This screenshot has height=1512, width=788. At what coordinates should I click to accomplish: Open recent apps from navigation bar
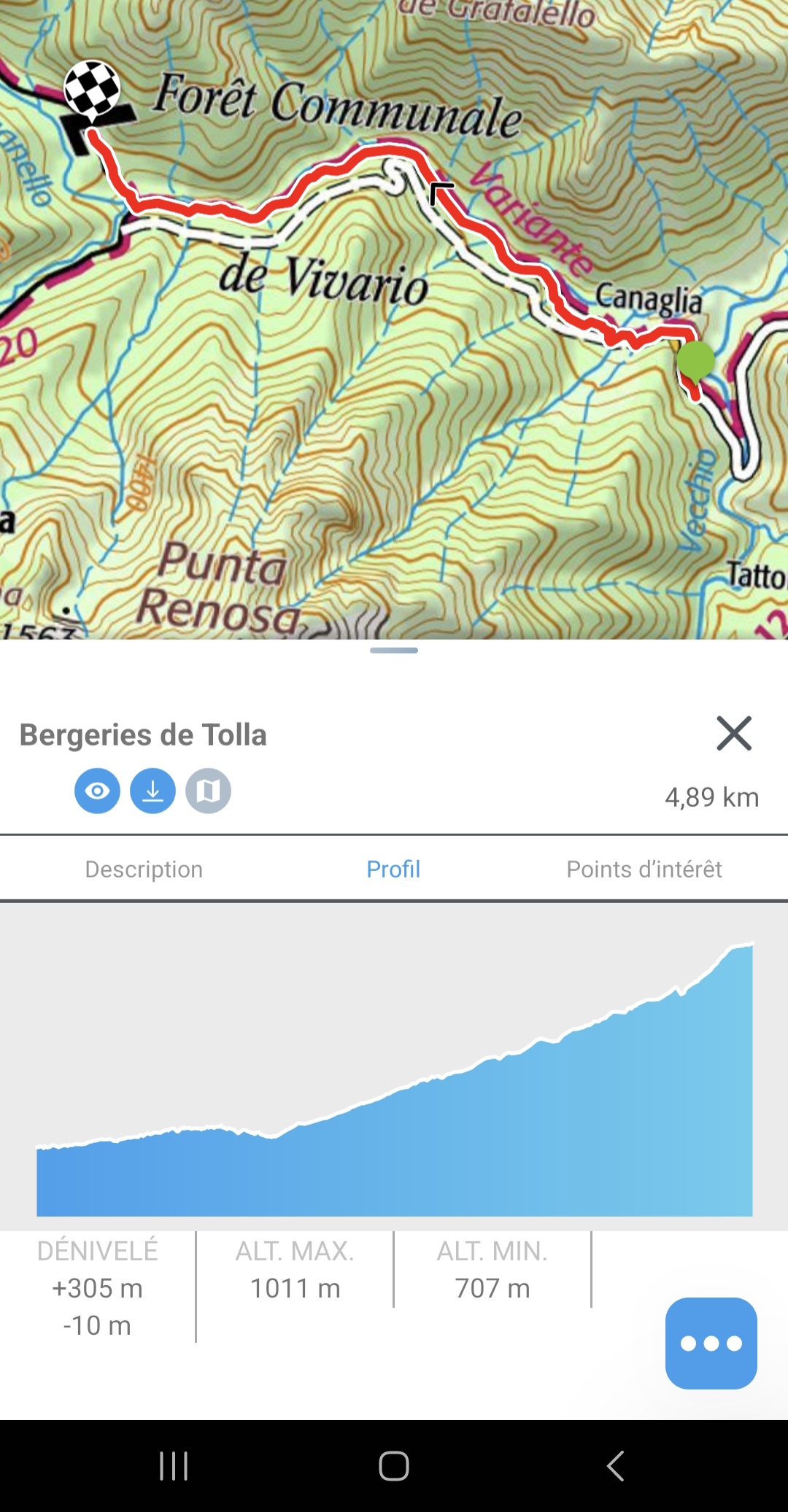pyautogui.click(x=174, y=1465)
